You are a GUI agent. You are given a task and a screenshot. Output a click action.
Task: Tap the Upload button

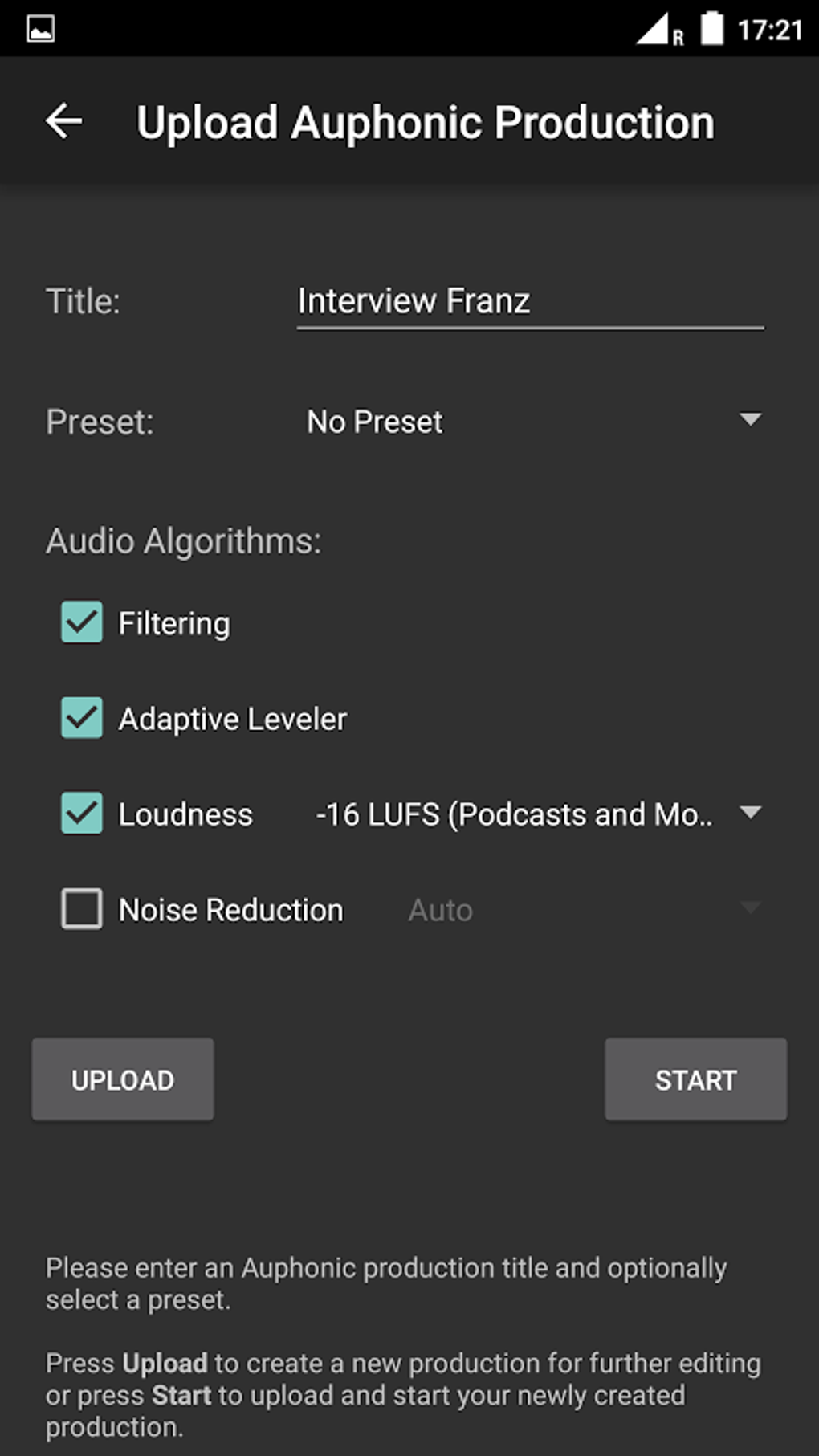123,1079
